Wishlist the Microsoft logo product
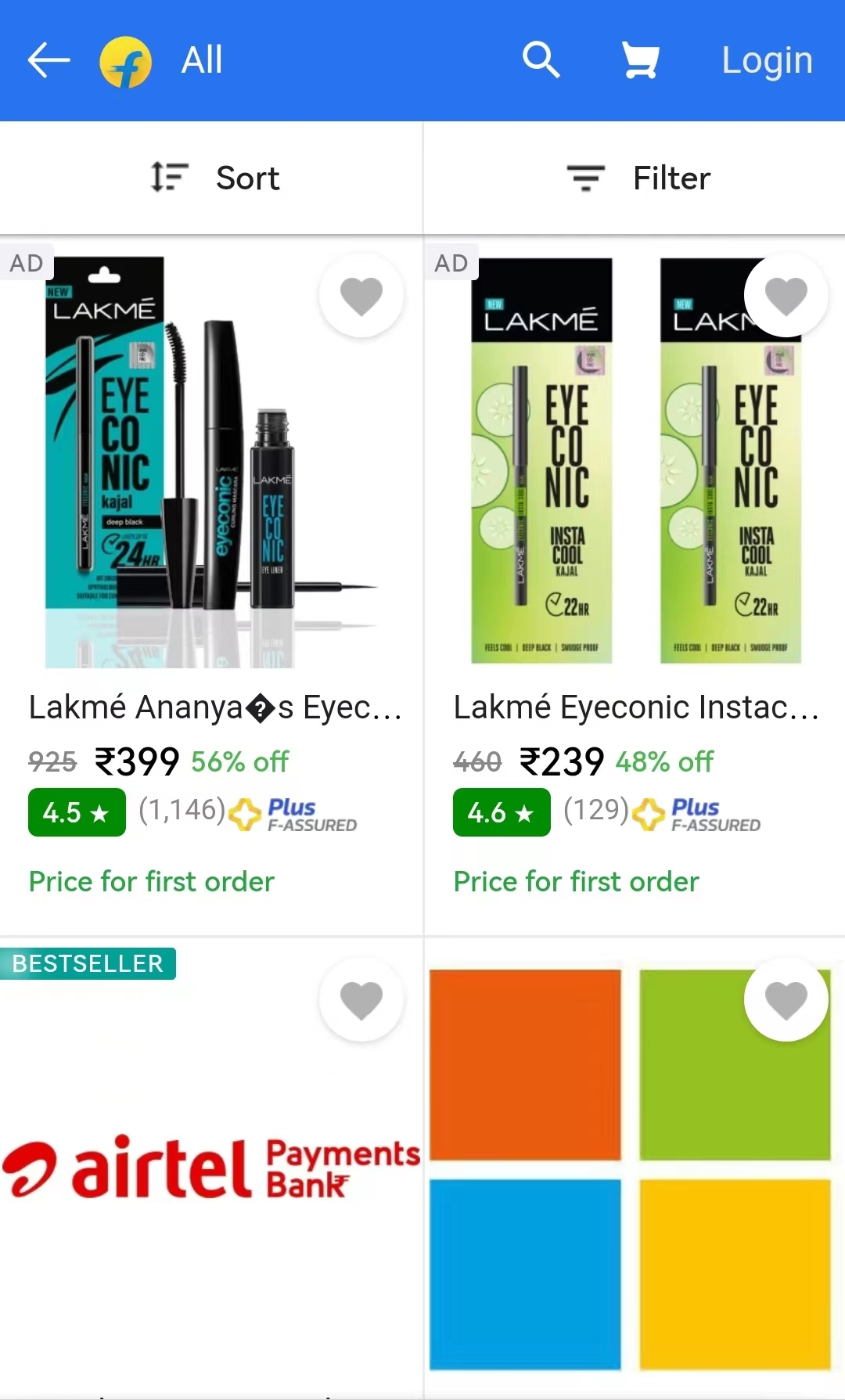Viewport: 845px width, 1400px height. [x=786, y=1000]
